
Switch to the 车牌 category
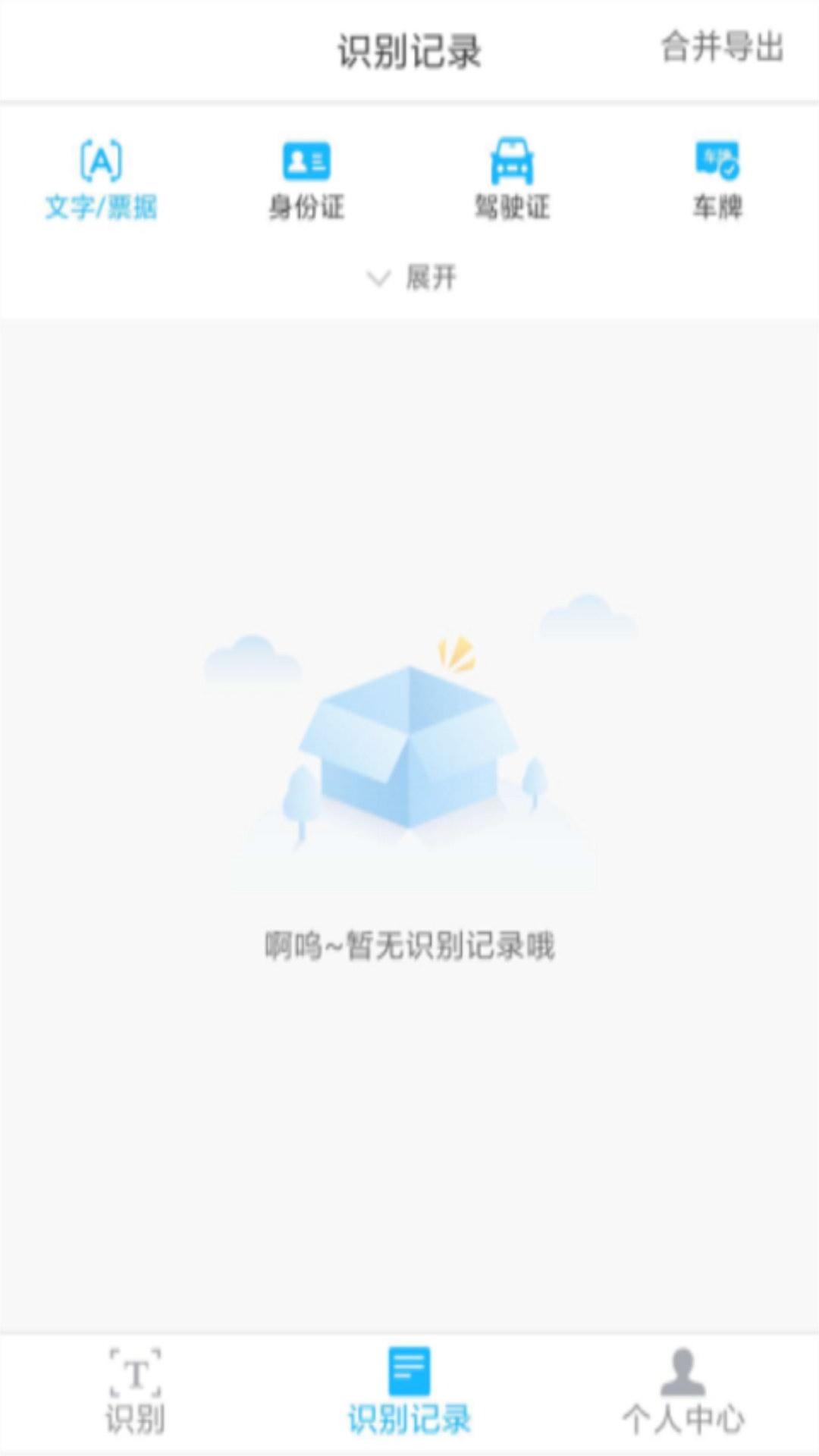(x=717, y=180)
